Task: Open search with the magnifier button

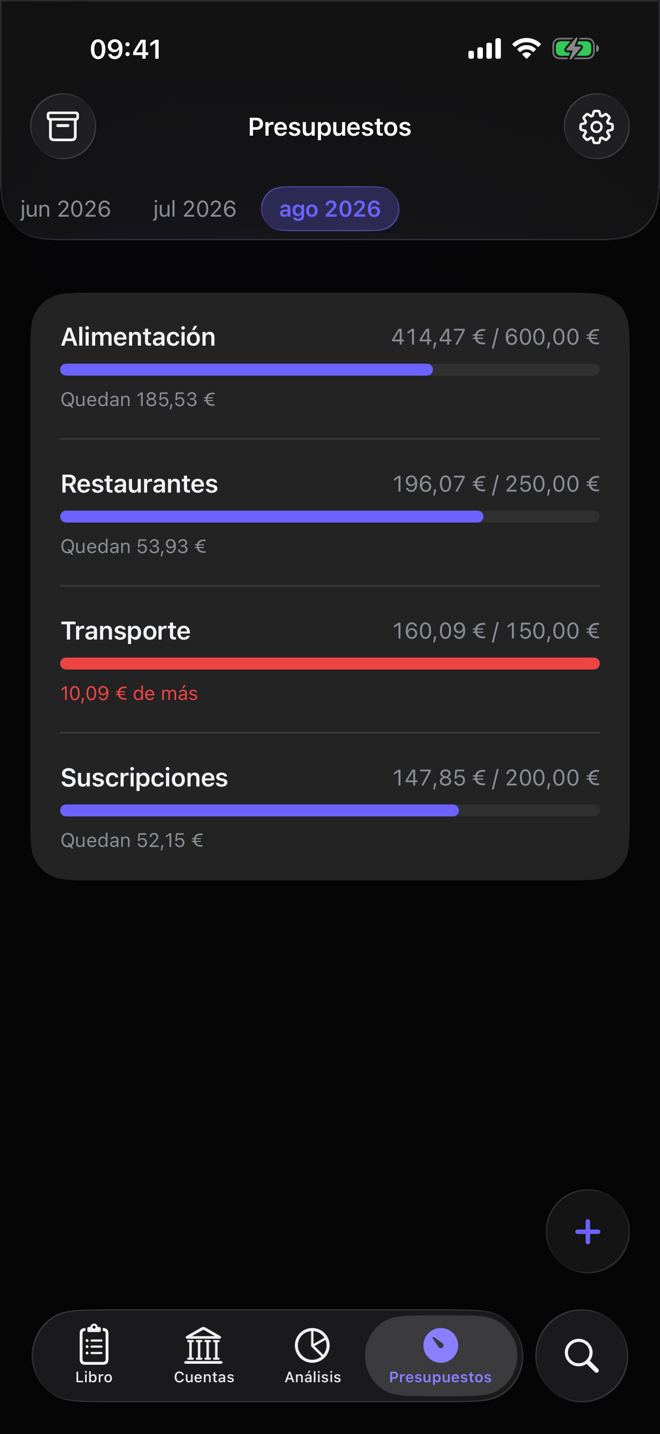Action: click(x=582, y=1356)
